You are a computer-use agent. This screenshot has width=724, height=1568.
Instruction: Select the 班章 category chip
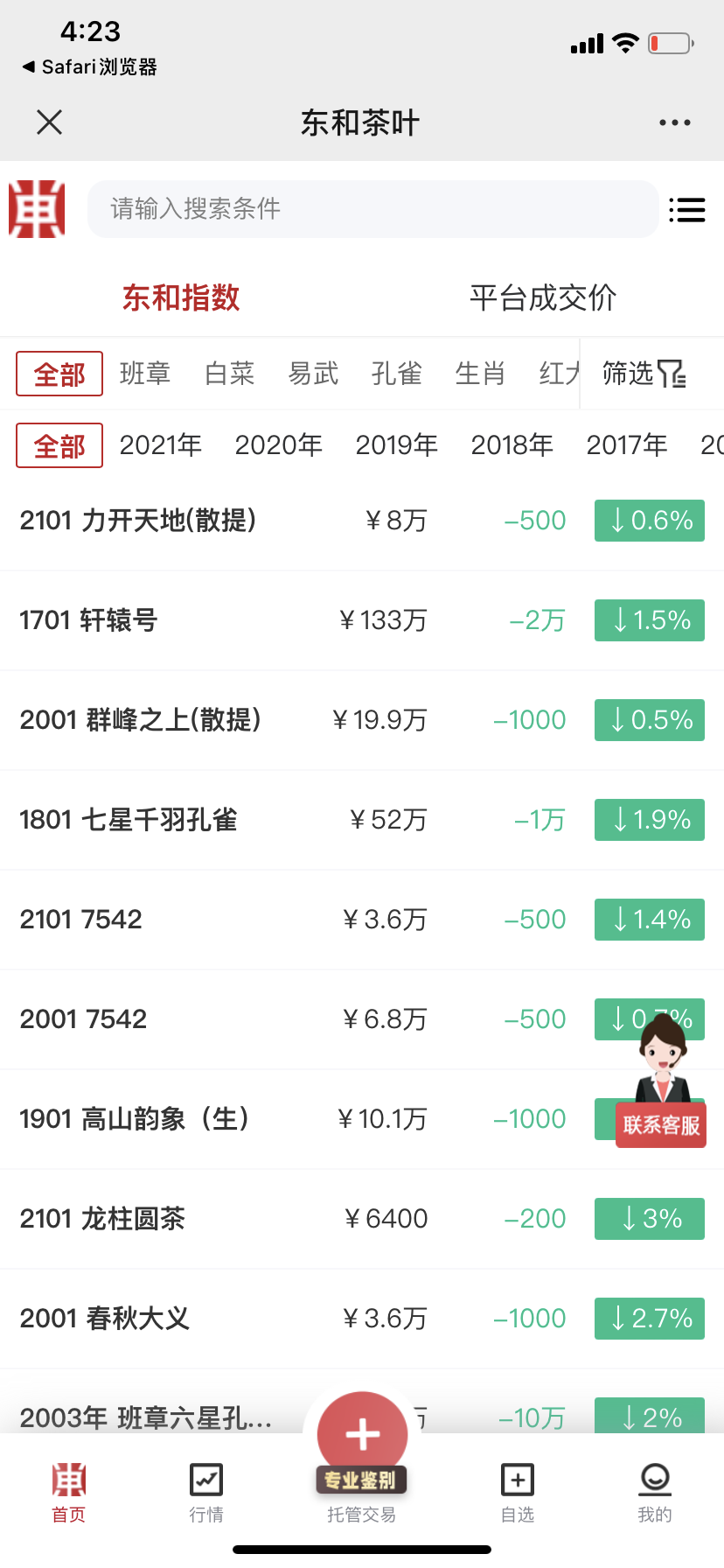145,374
